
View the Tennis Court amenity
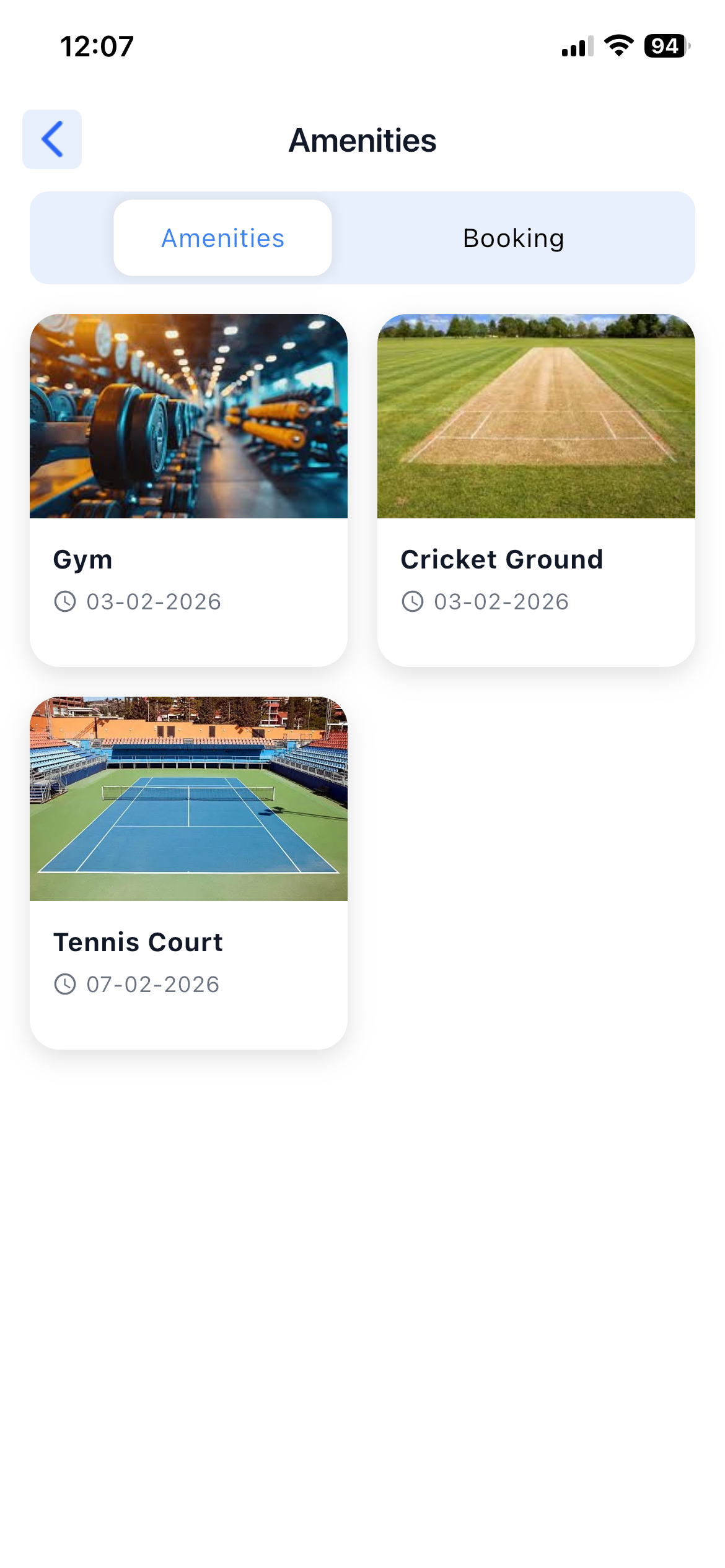(x=188, y=872)
